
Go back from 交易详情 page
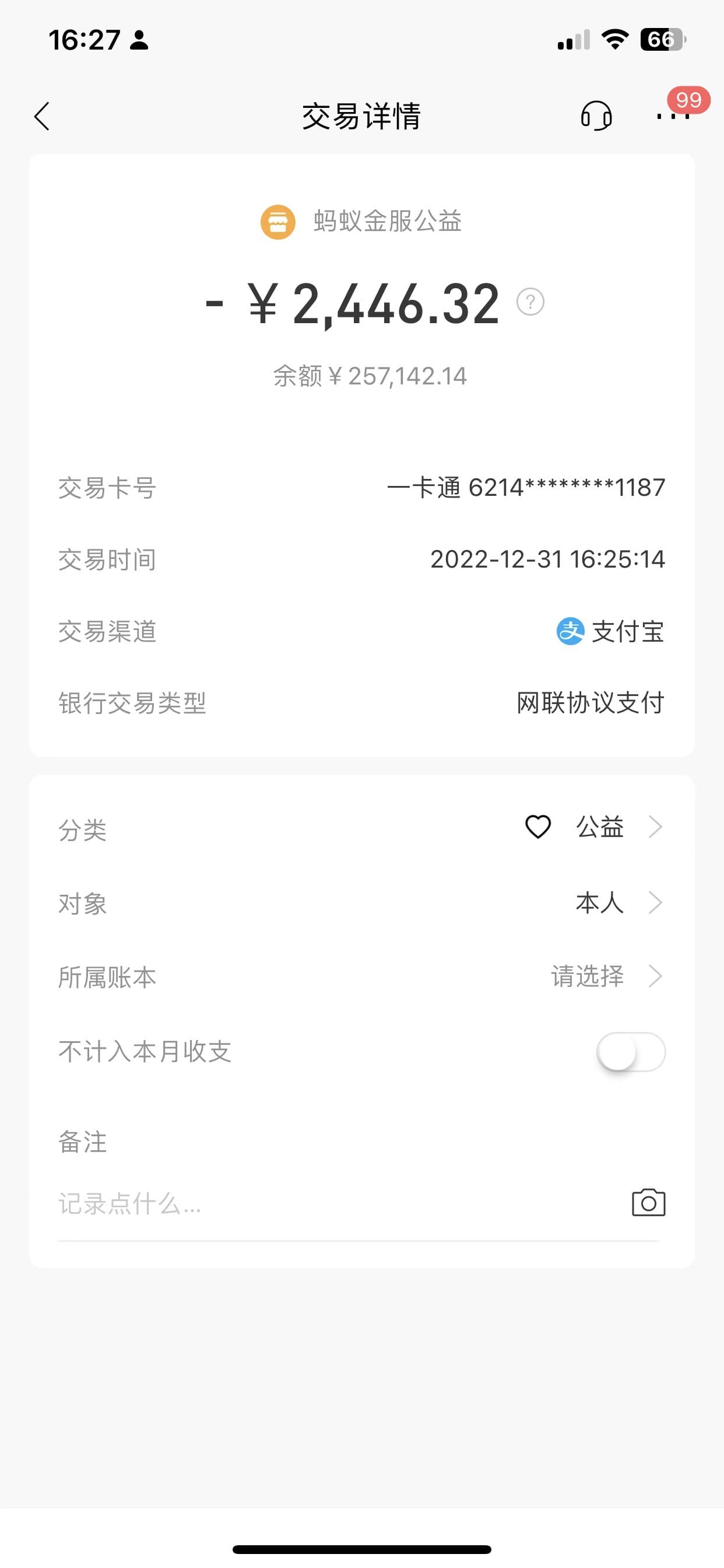pos(41,116)
